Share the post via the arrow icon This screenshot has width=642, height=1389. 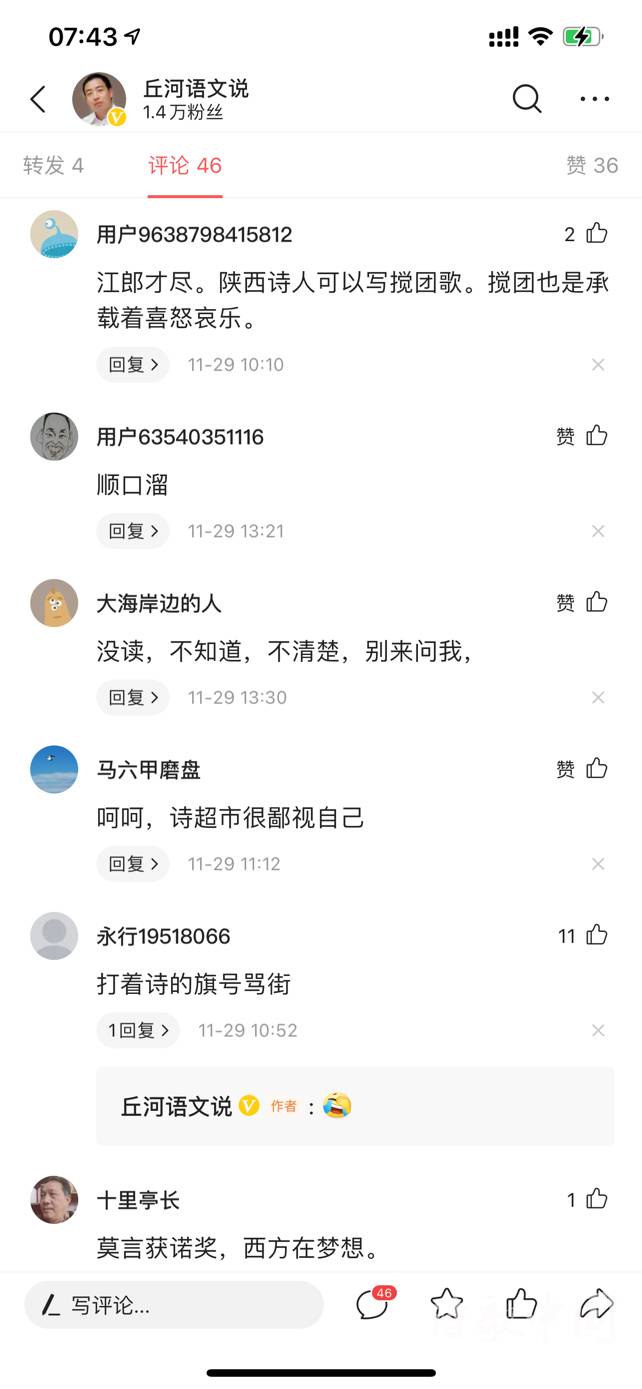click(596, 1304)
